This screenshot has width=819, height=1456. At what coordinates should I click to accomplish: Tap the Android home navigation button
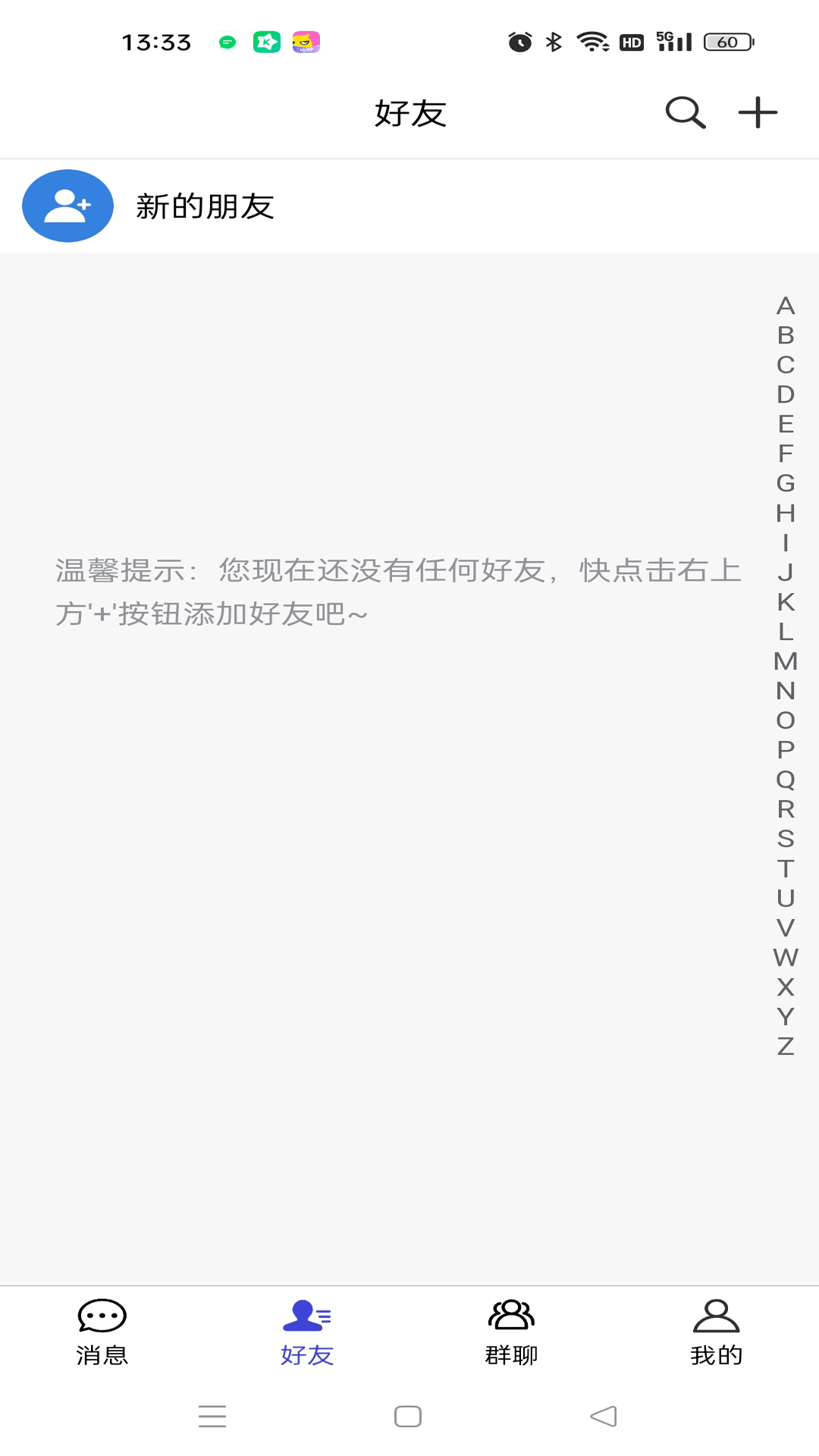tap(408, 1415)
